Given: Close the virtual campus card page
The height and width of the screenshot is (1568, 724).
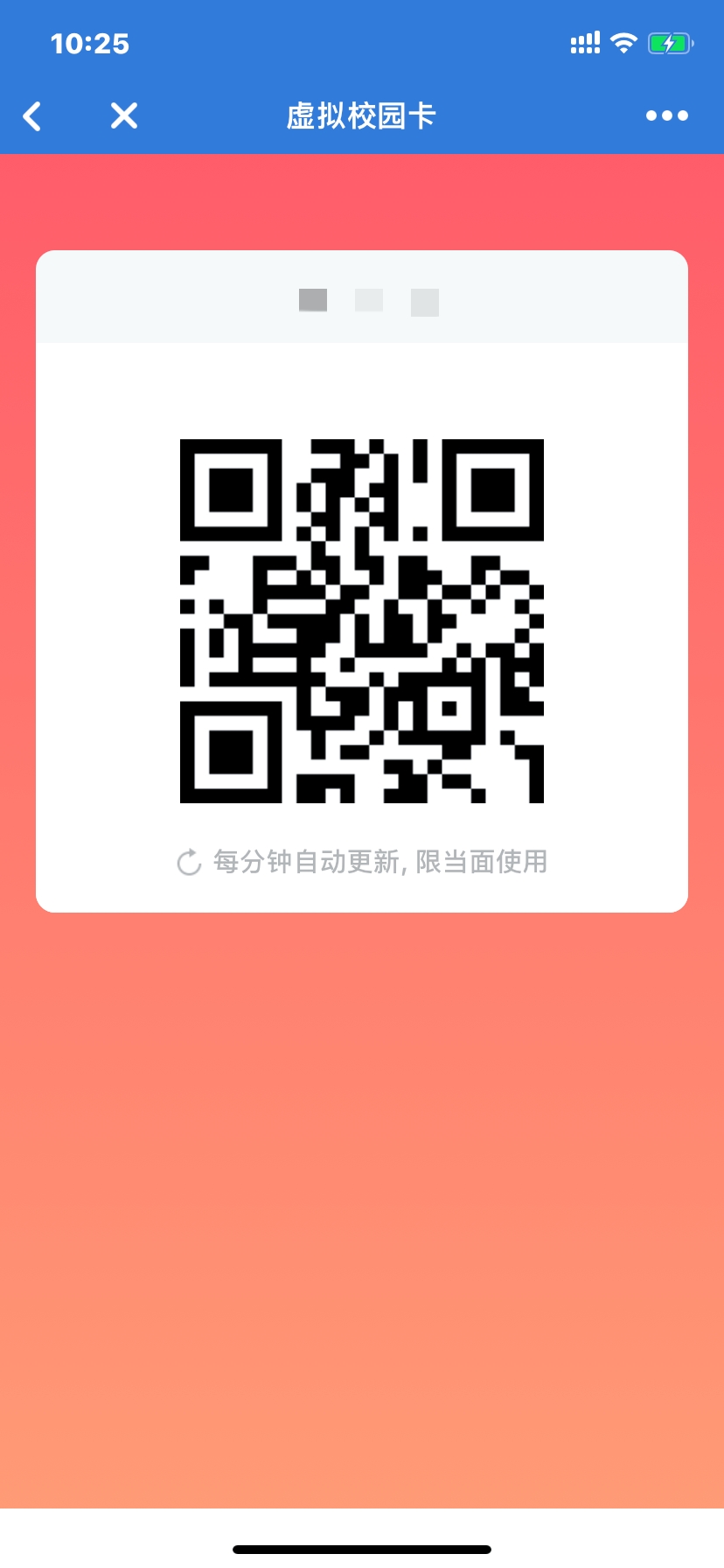Looking at the screenshot, I should [124, 115].
